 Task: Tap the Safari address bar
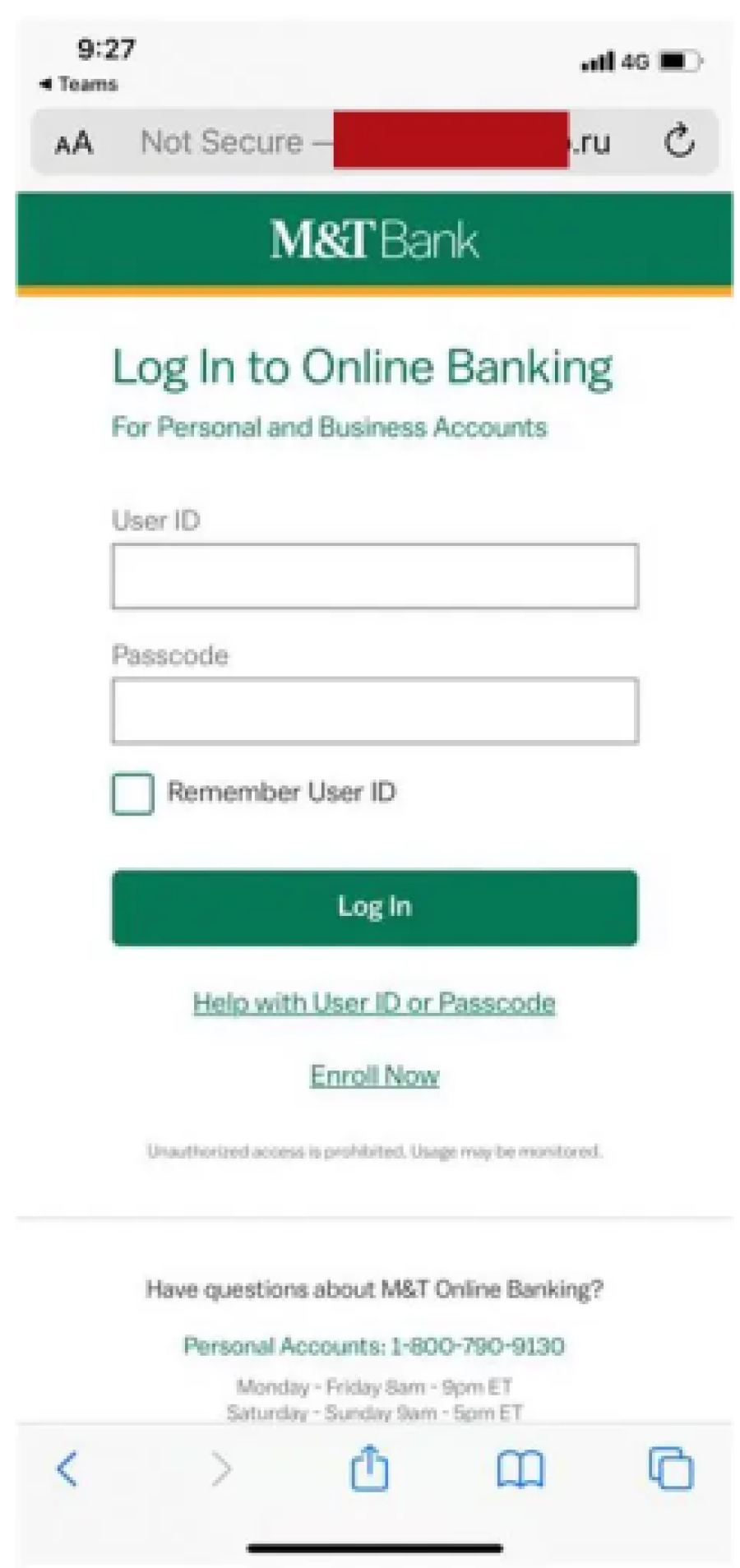(374, 141)
